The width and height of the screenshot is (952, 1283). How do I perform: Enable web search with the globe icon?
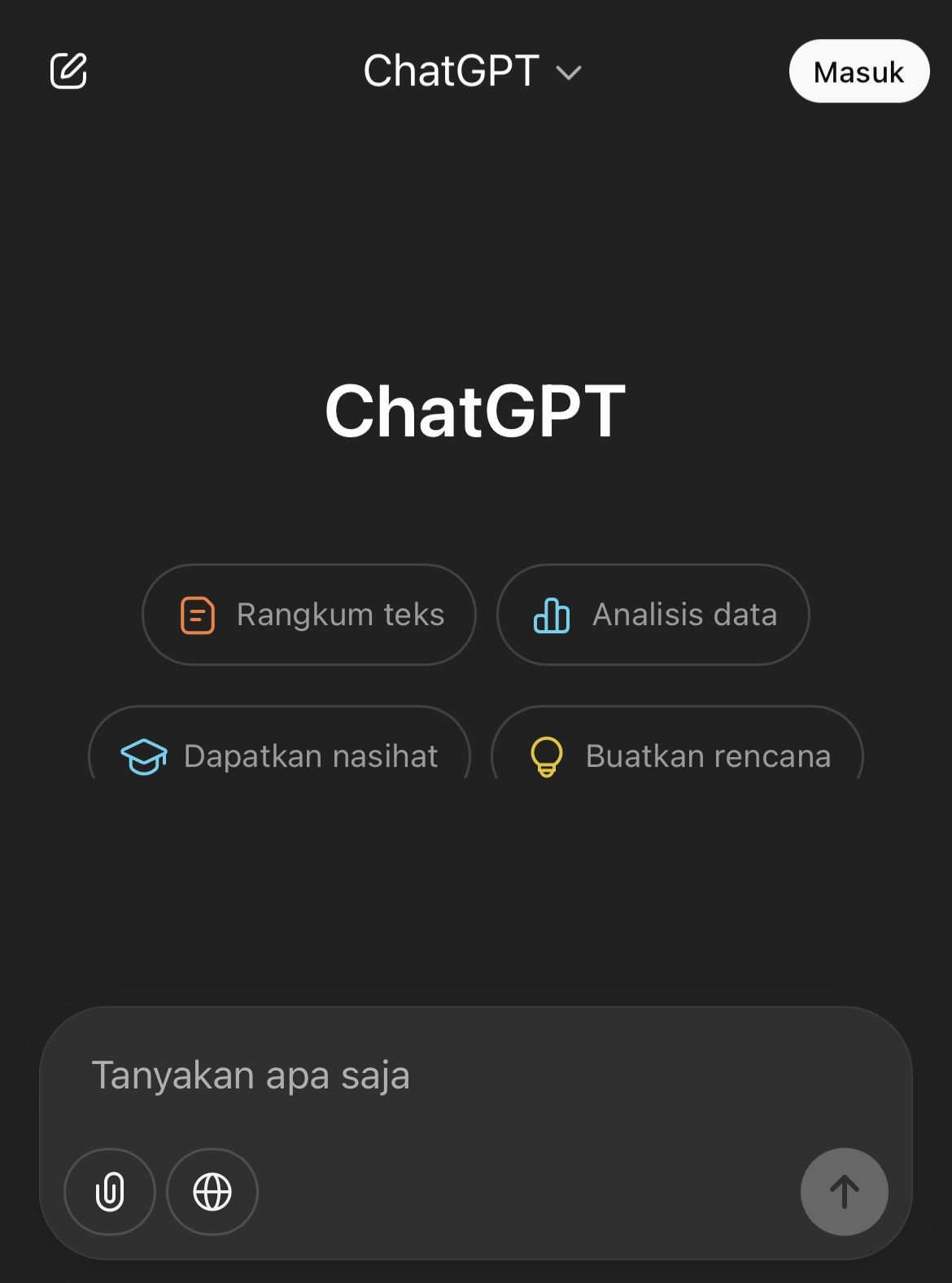(x=212, y=1192)
